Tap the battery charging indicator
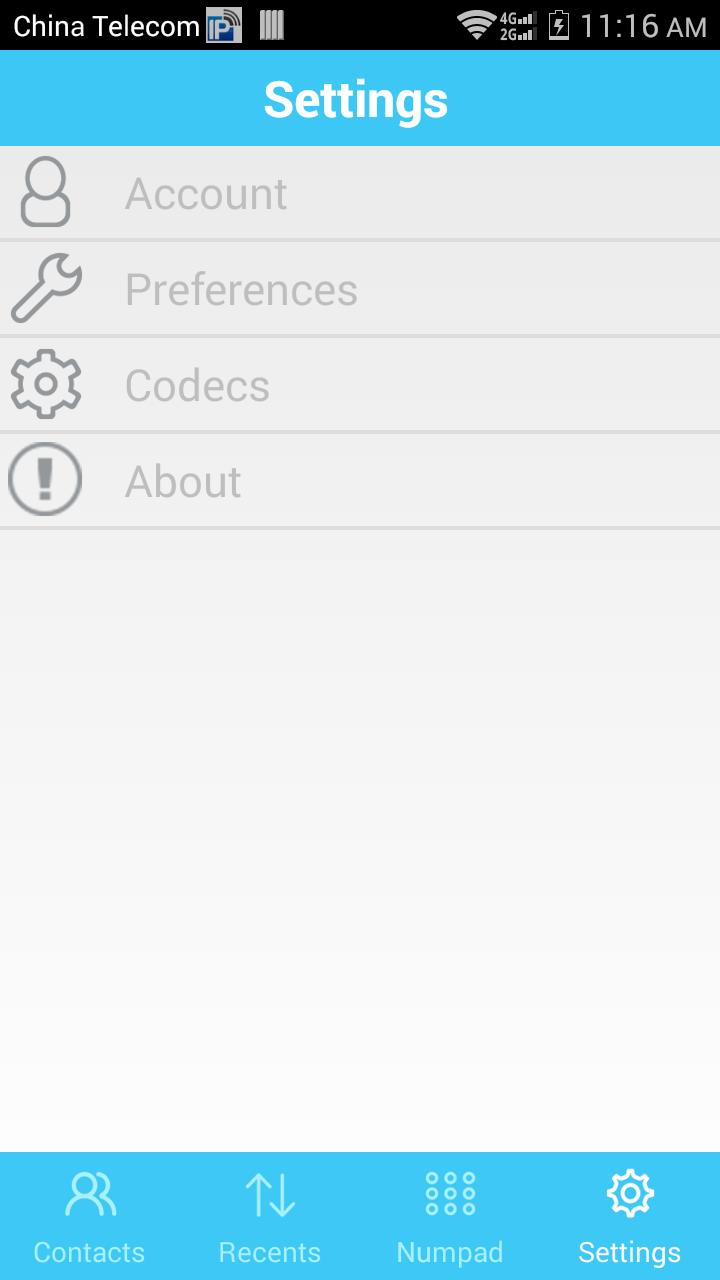The image size is (720, 1280). click(558, 26)
